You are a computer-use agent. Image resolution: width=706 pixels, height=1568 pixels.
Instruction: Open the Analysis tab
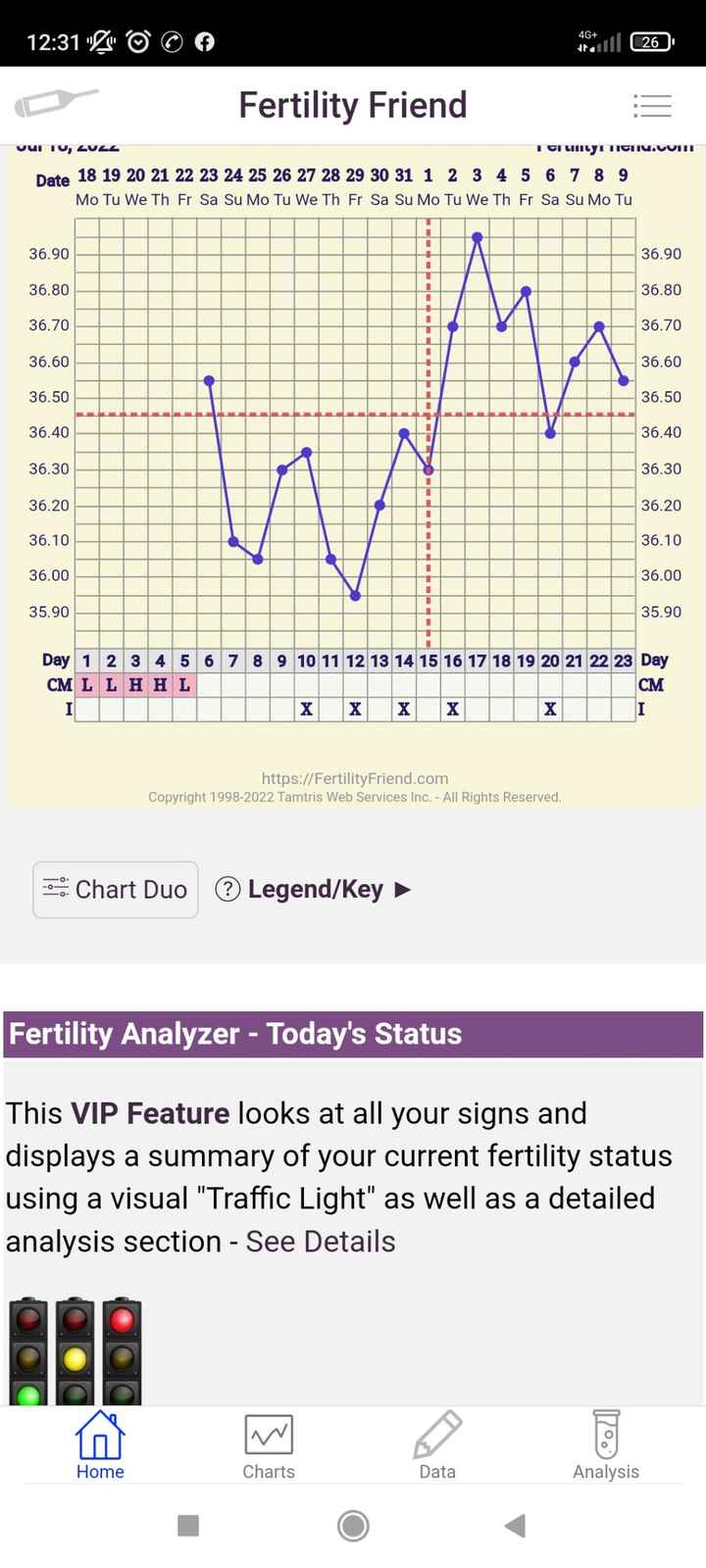pos(606,1445)
